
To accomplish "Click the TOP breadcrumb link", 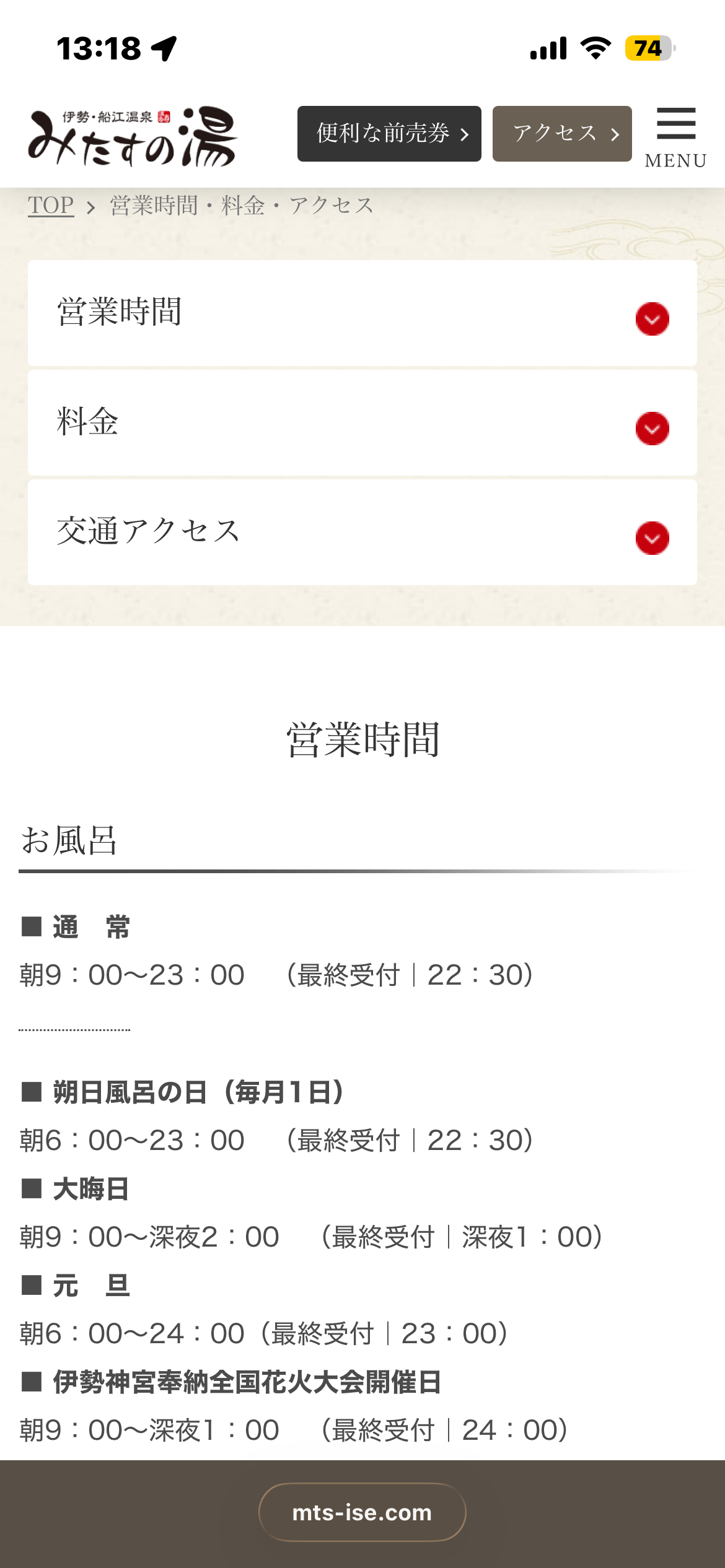I will click(x=52, y=206).
